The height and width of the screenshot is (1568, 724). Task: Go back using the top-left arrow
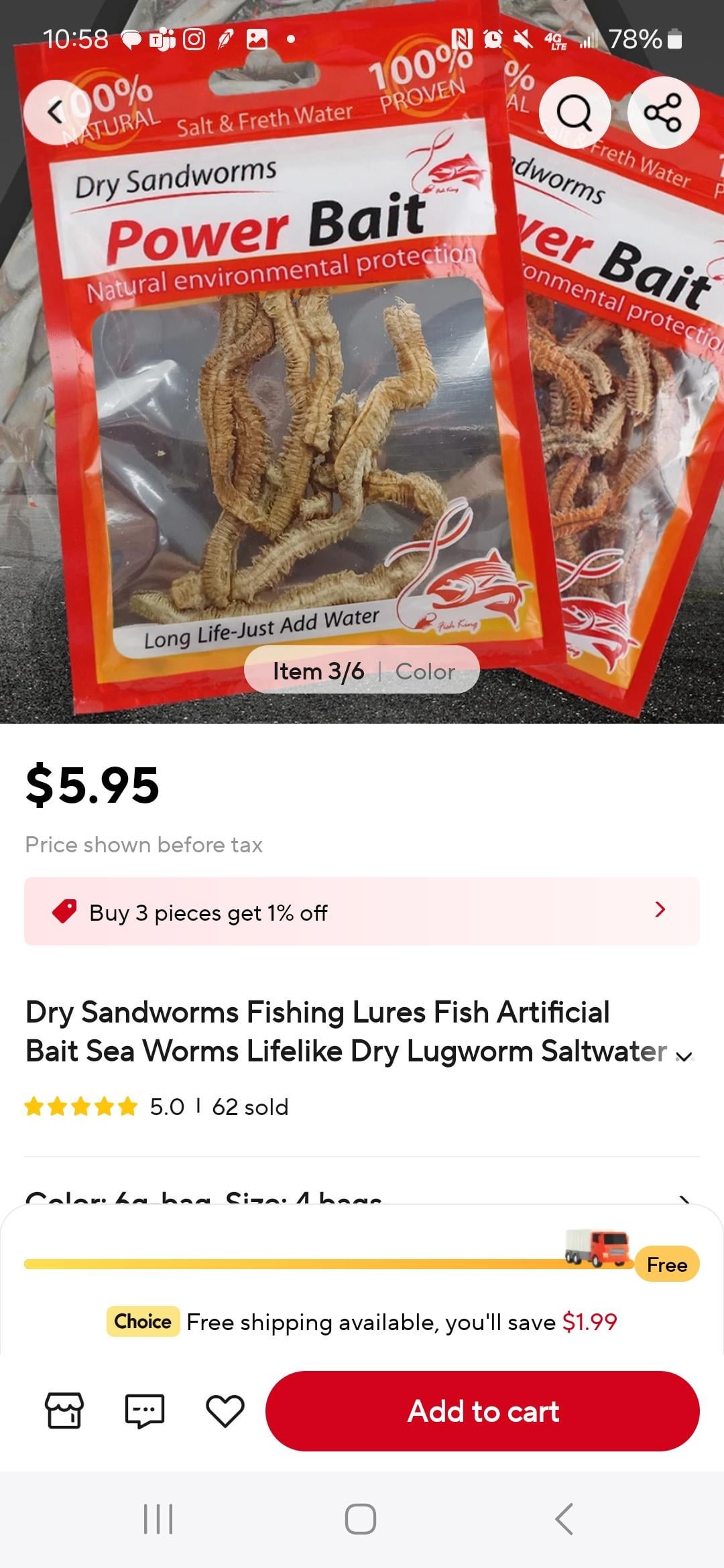(x=56, y=112)
